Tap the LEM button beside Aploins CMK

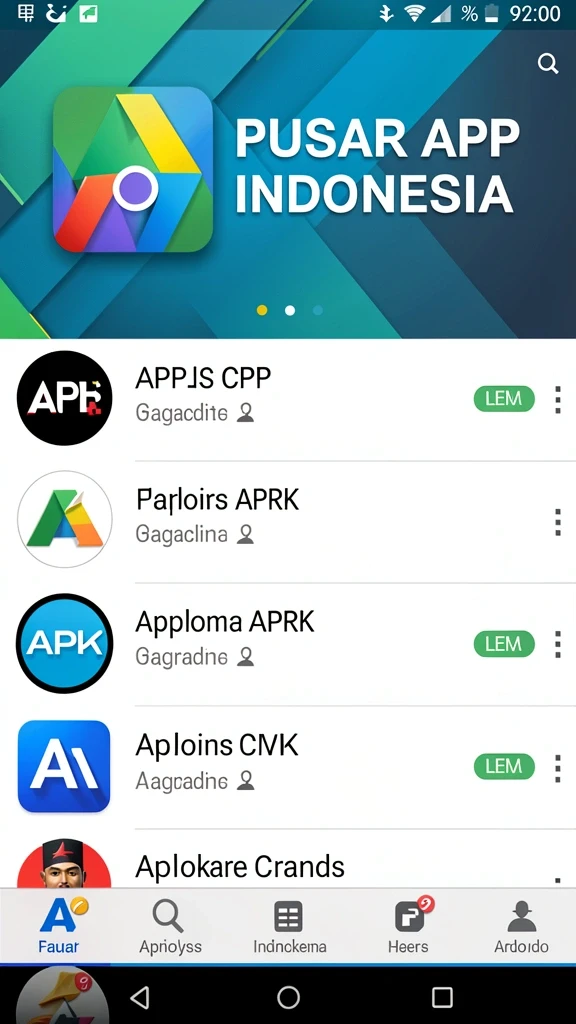pyautogui.click(x=504, y=767)
